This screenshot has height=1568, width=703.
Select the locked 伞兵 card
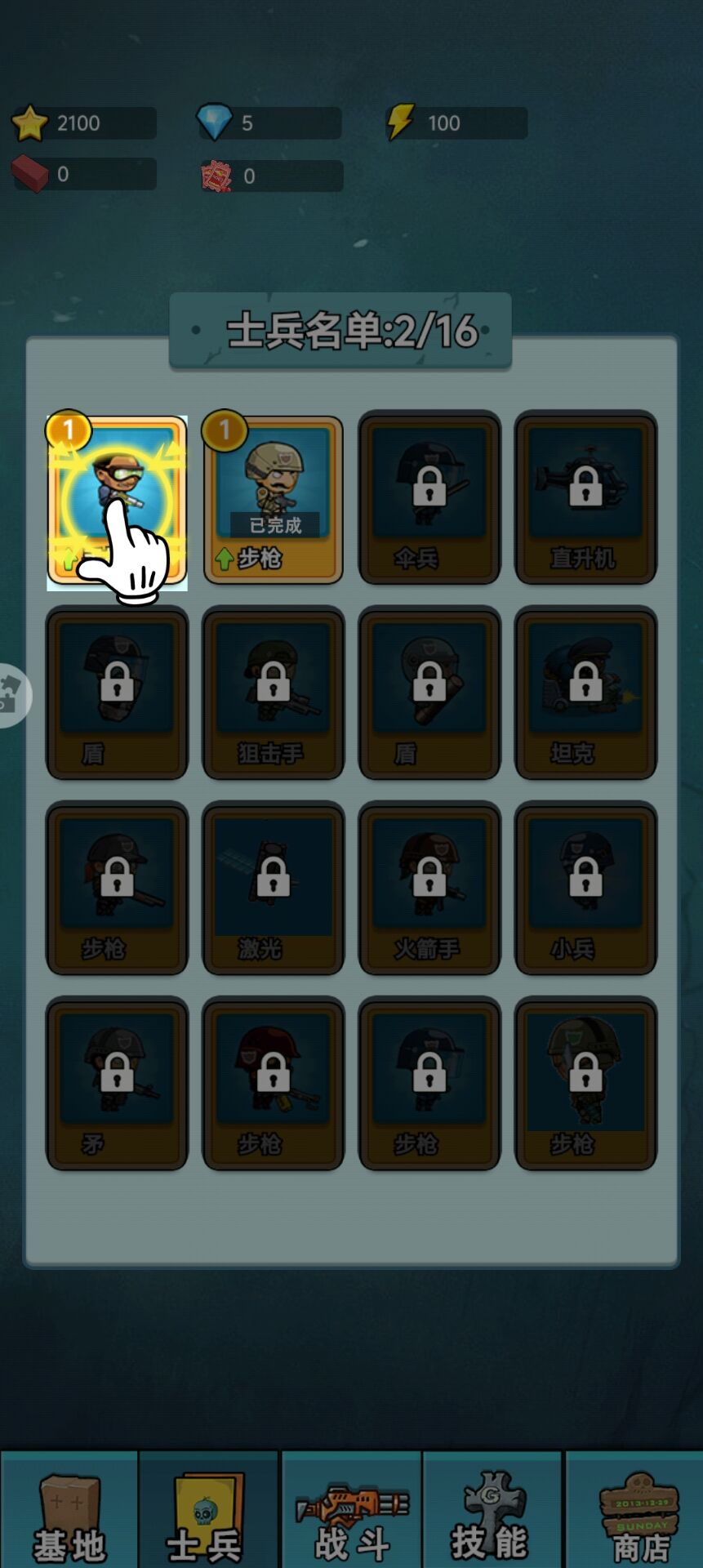click(429, 497)
